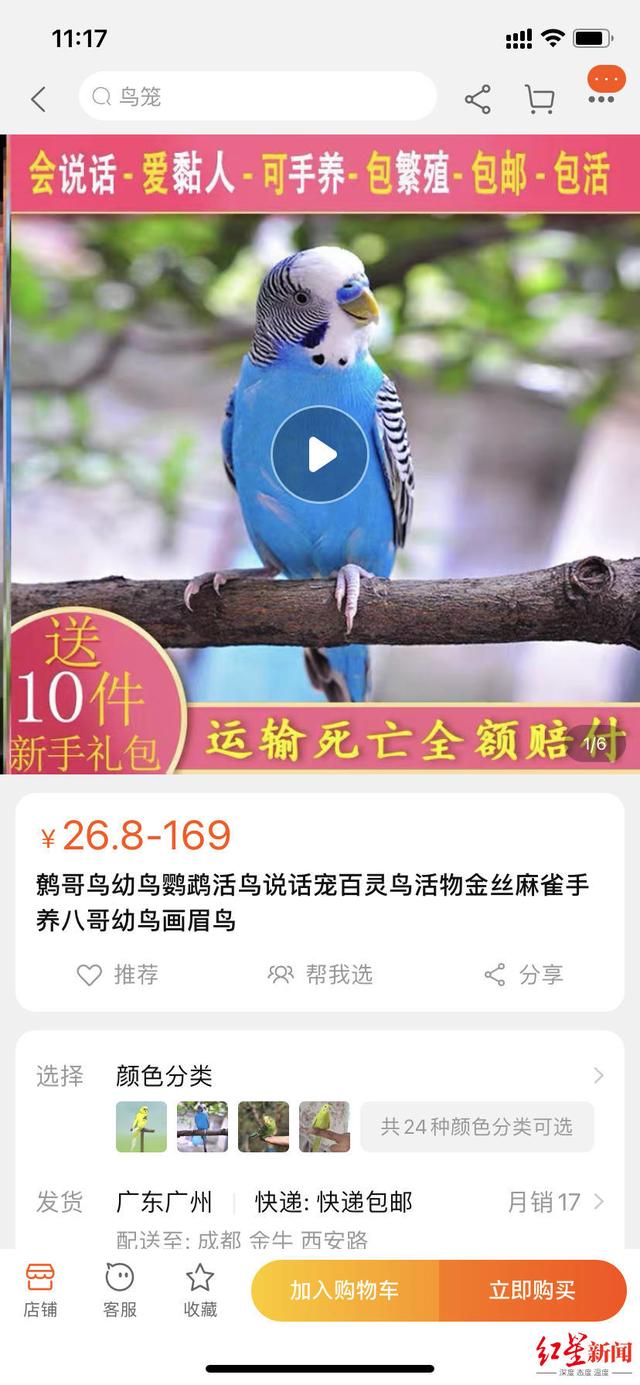Contact 客服 customer service
The image size is (640, 1385).
tap(119, 1289)
